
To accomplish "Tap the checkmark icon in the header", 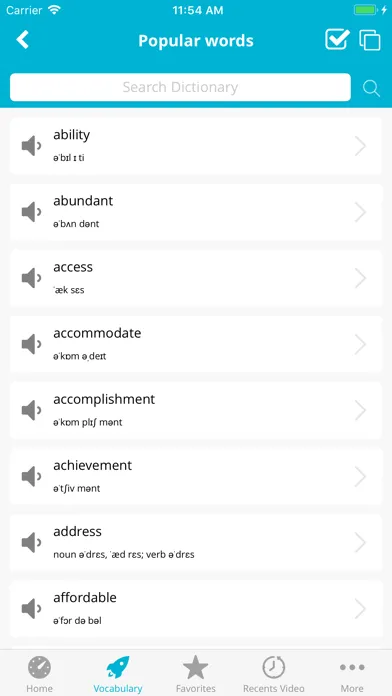I will coord(337,40).
